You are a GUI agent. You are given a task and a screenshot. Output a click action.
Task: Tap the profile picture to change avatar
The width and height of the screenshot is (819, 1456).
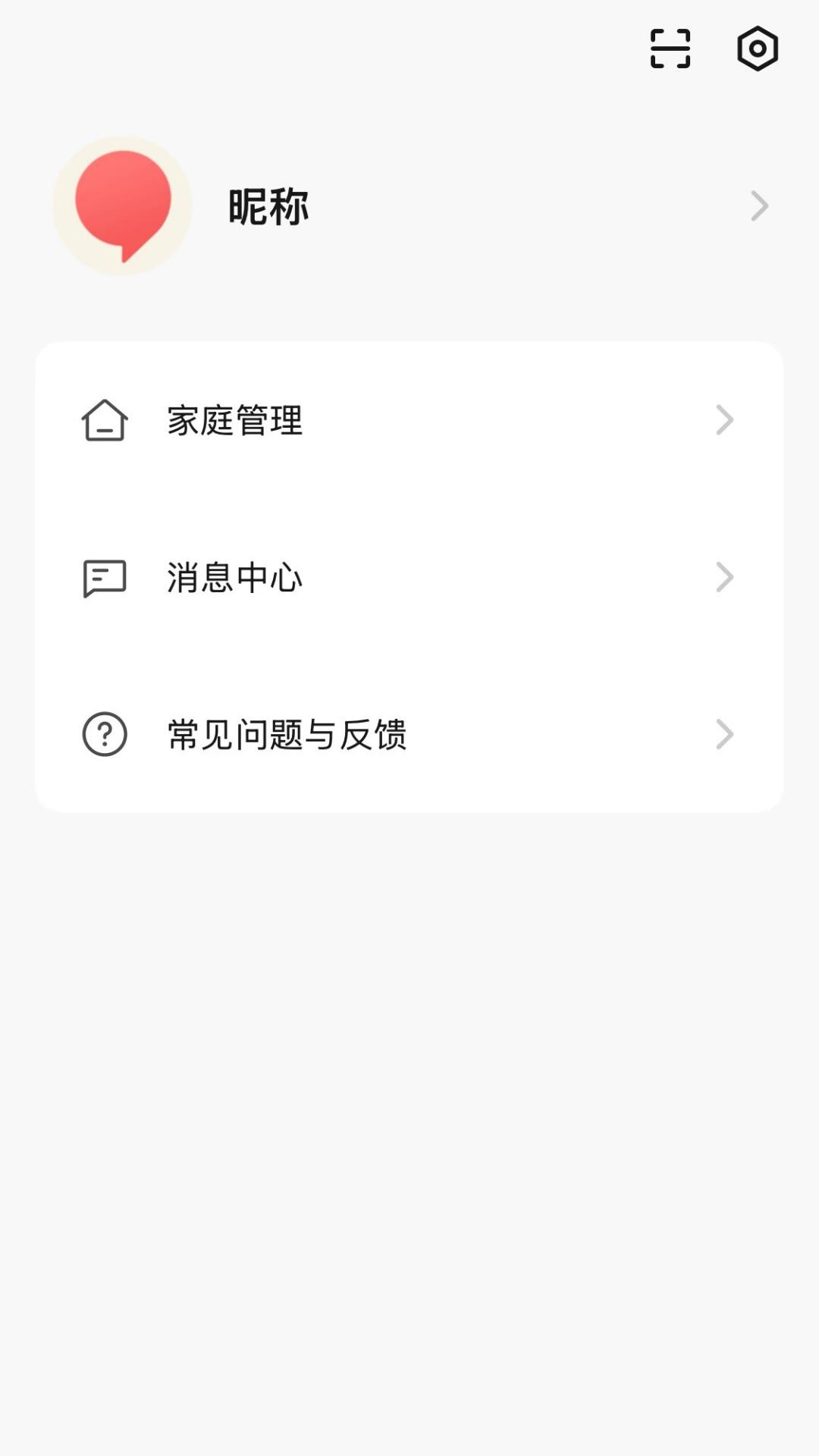coord(121,206)
